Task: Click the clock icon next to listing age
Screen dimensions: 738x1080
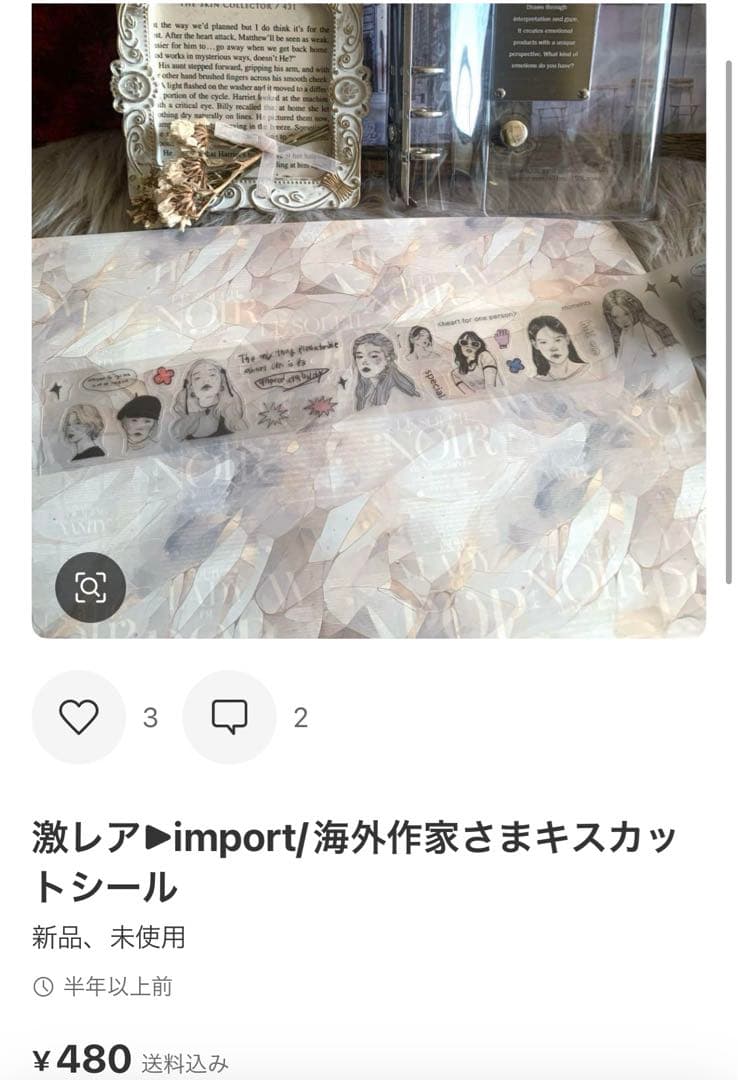Action: [41, 987]
